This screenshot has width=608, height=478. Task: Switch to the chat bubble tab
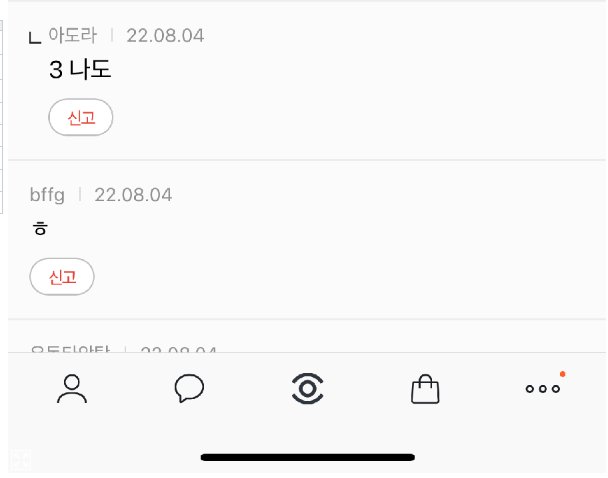click(x=189, y=388)
